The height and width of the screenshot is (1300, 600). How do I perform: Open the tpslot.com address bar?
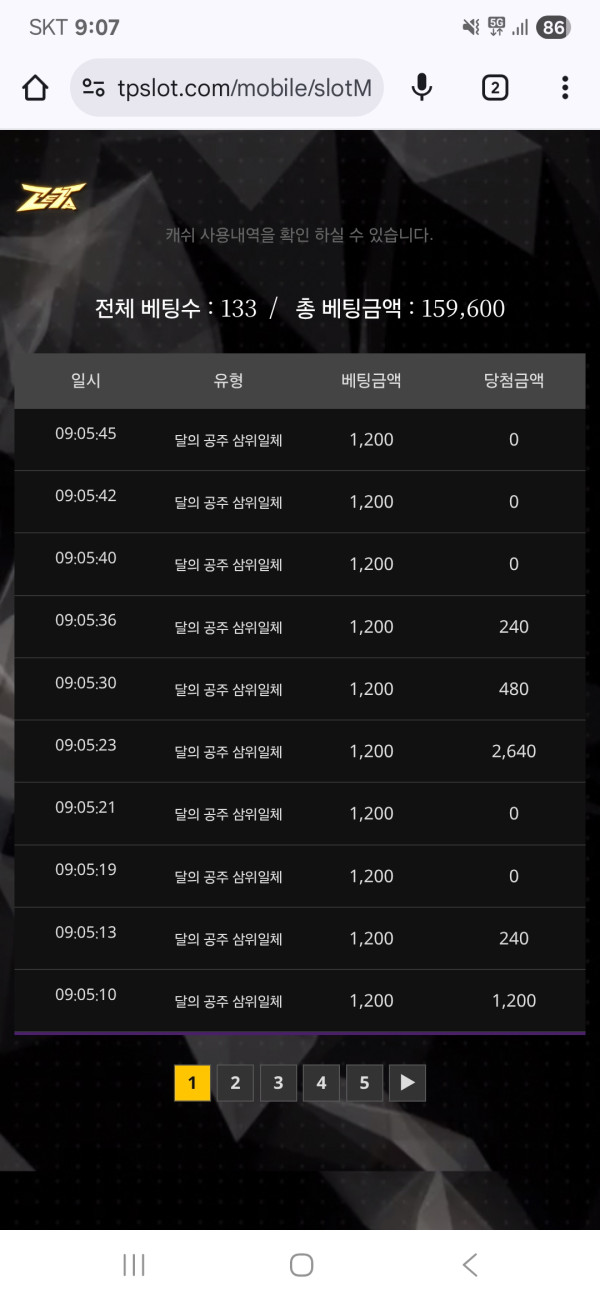point(245,88)
